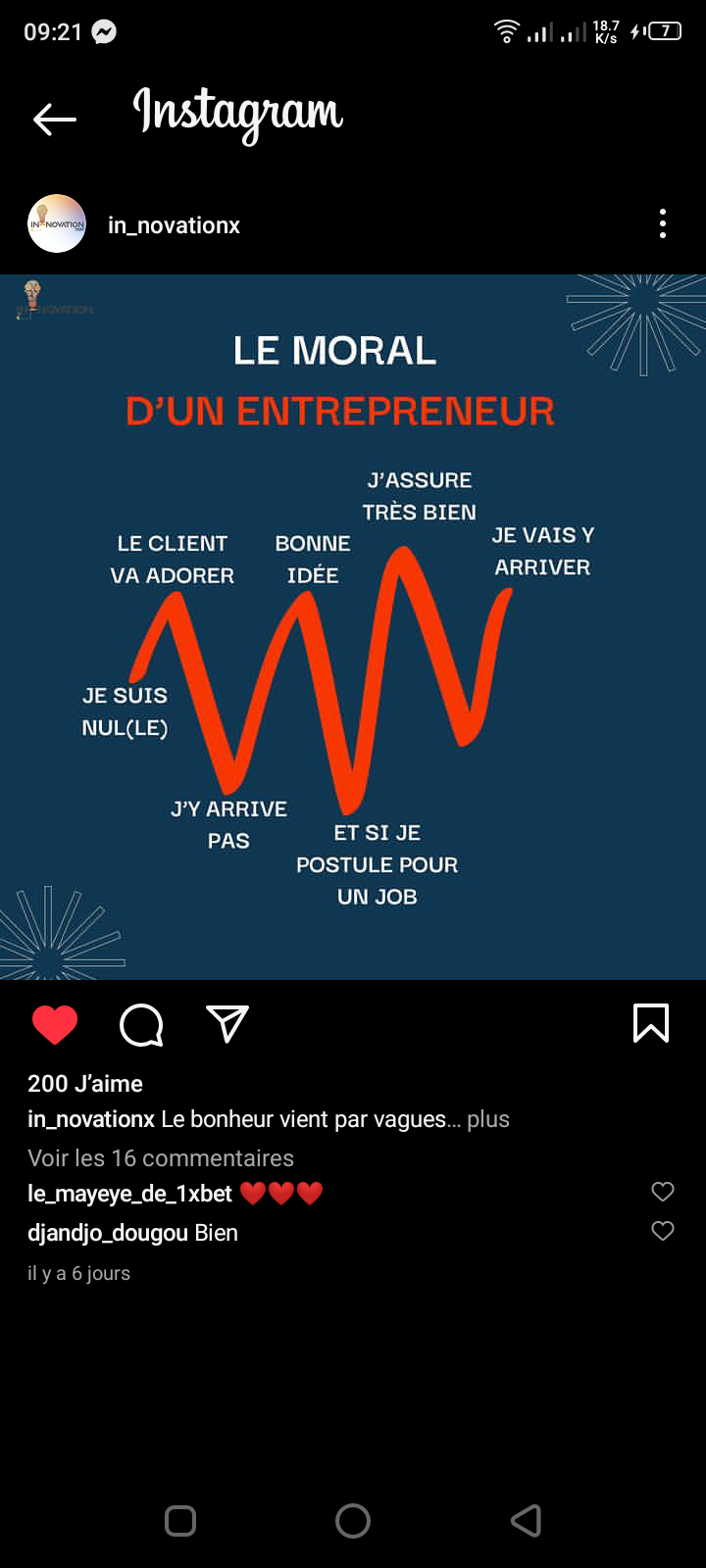
Task: Tap the system home button
Action: 353,1521
